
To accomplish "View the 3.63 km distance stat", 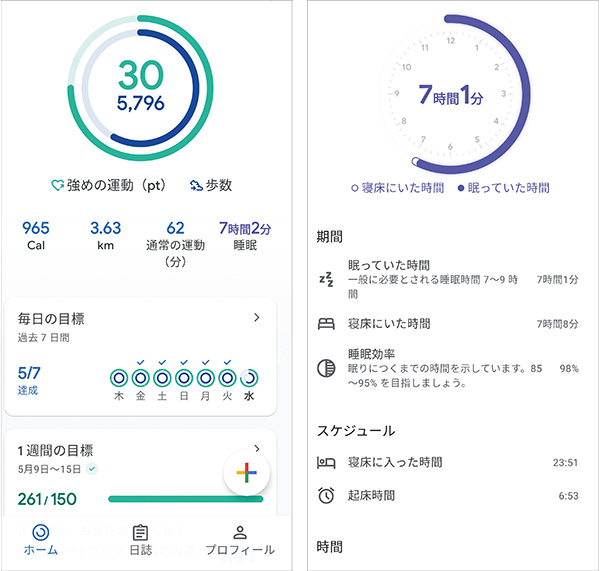I will tap(105, 236).
